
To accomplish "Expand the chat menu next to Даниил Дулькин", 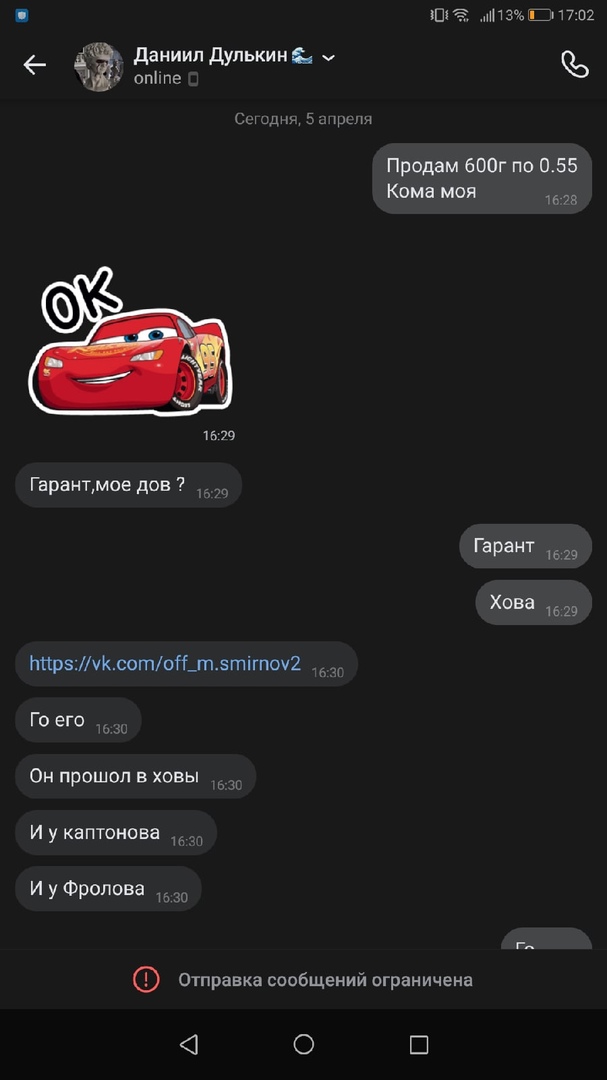I will coord(328,57).
